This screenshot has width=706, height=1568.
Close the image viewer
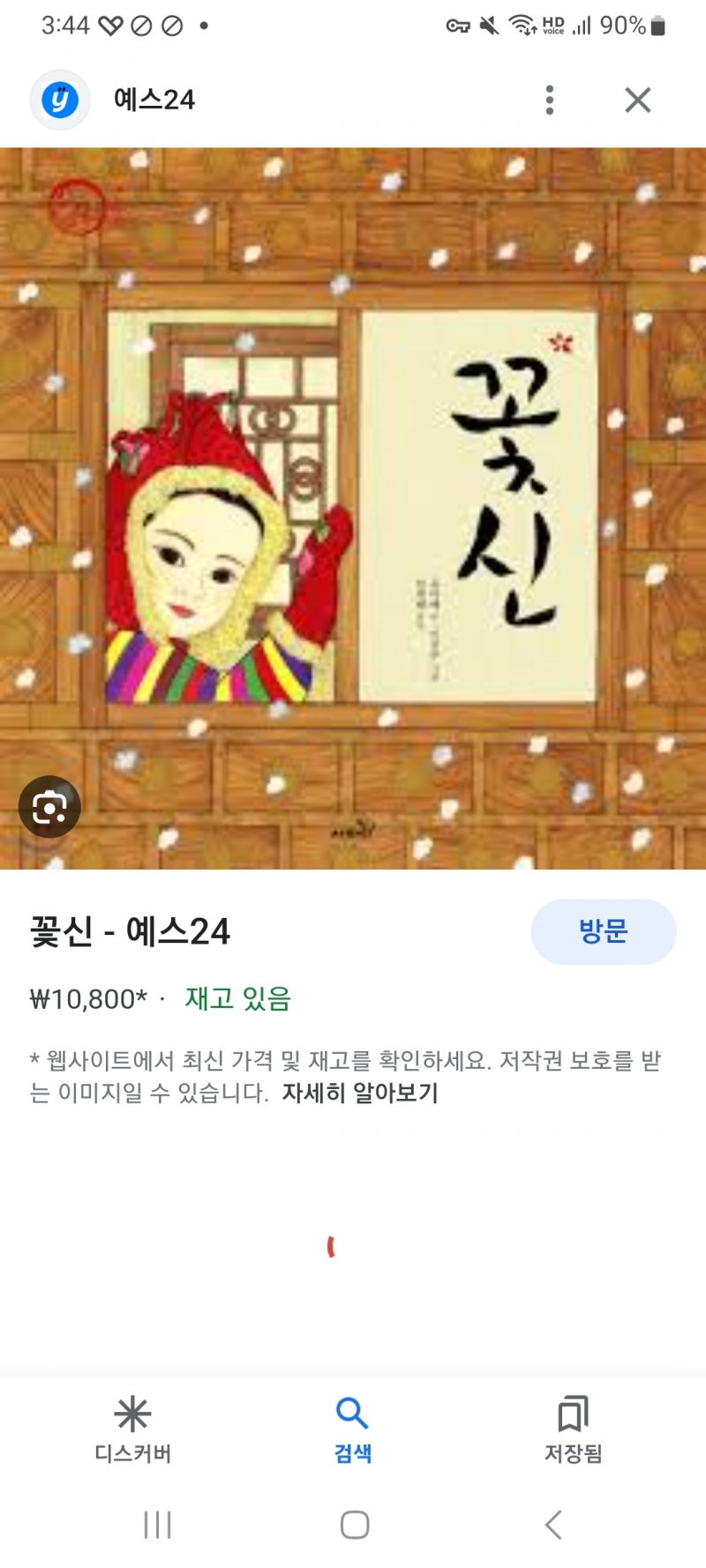637,101
